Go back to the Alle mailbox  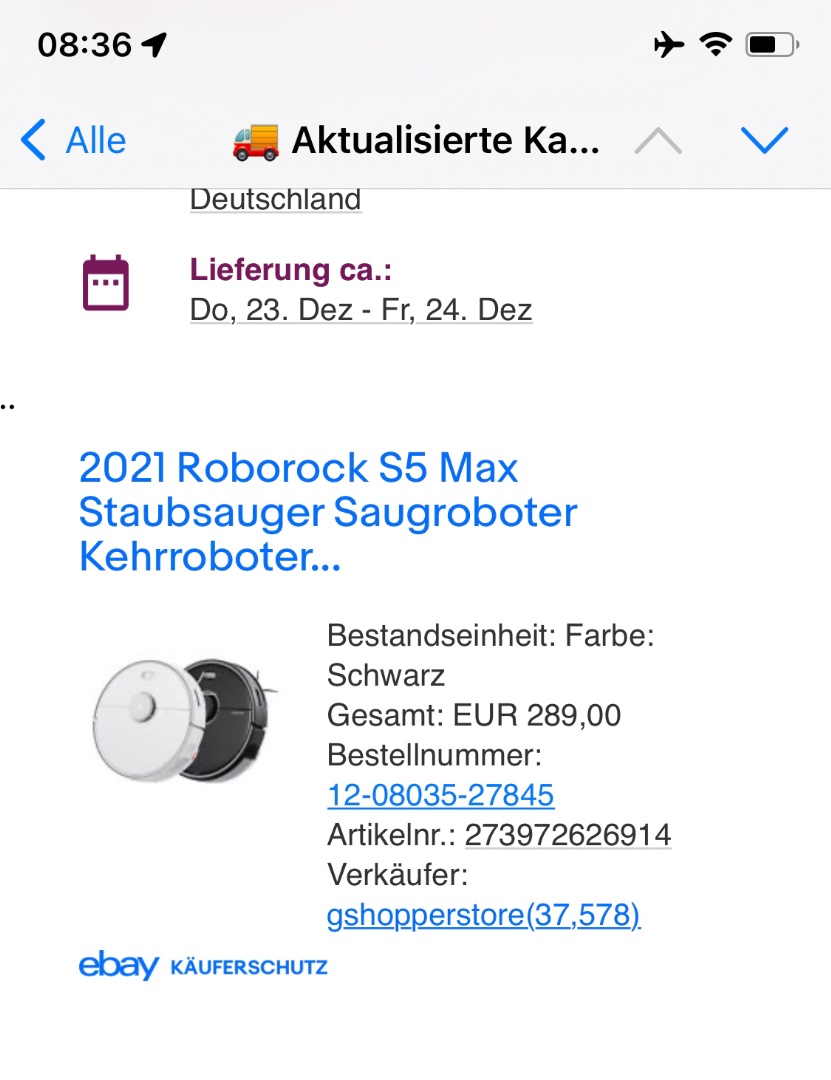click(74, 141)
